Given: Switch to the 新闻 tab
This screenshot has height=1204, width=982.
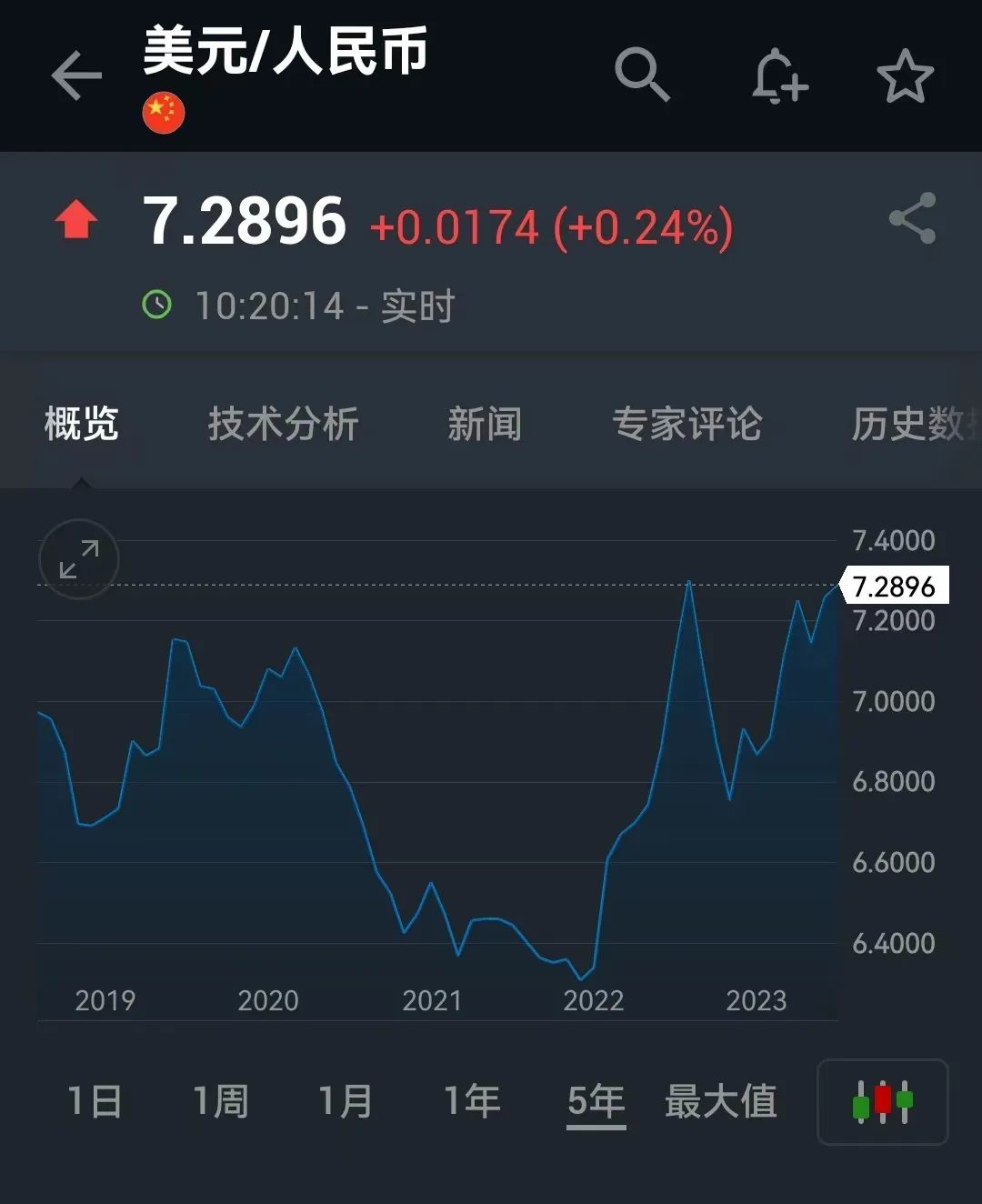Looking at the screenshot, I should pos(485,424).
